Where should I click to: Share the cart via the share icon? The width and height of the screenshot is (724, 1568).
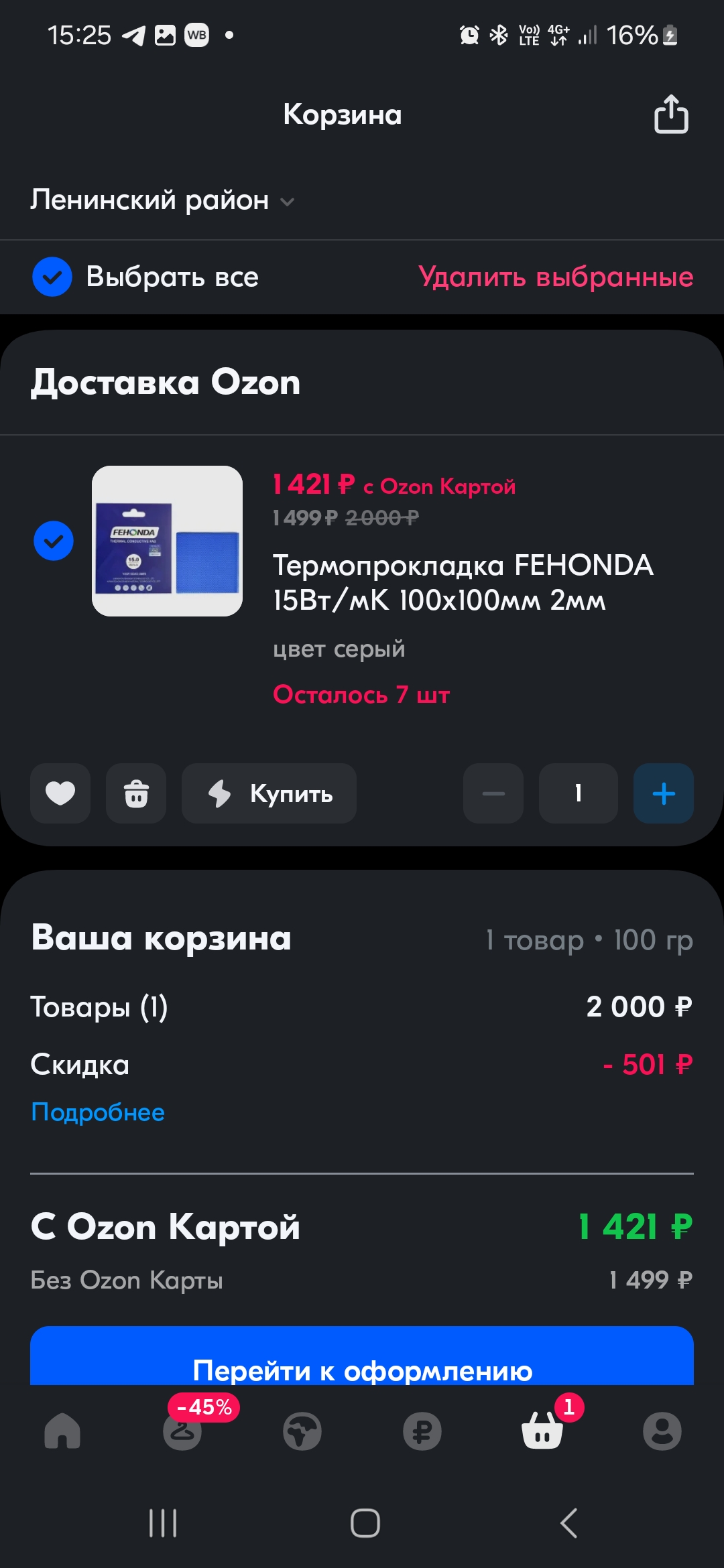[671, 115]
